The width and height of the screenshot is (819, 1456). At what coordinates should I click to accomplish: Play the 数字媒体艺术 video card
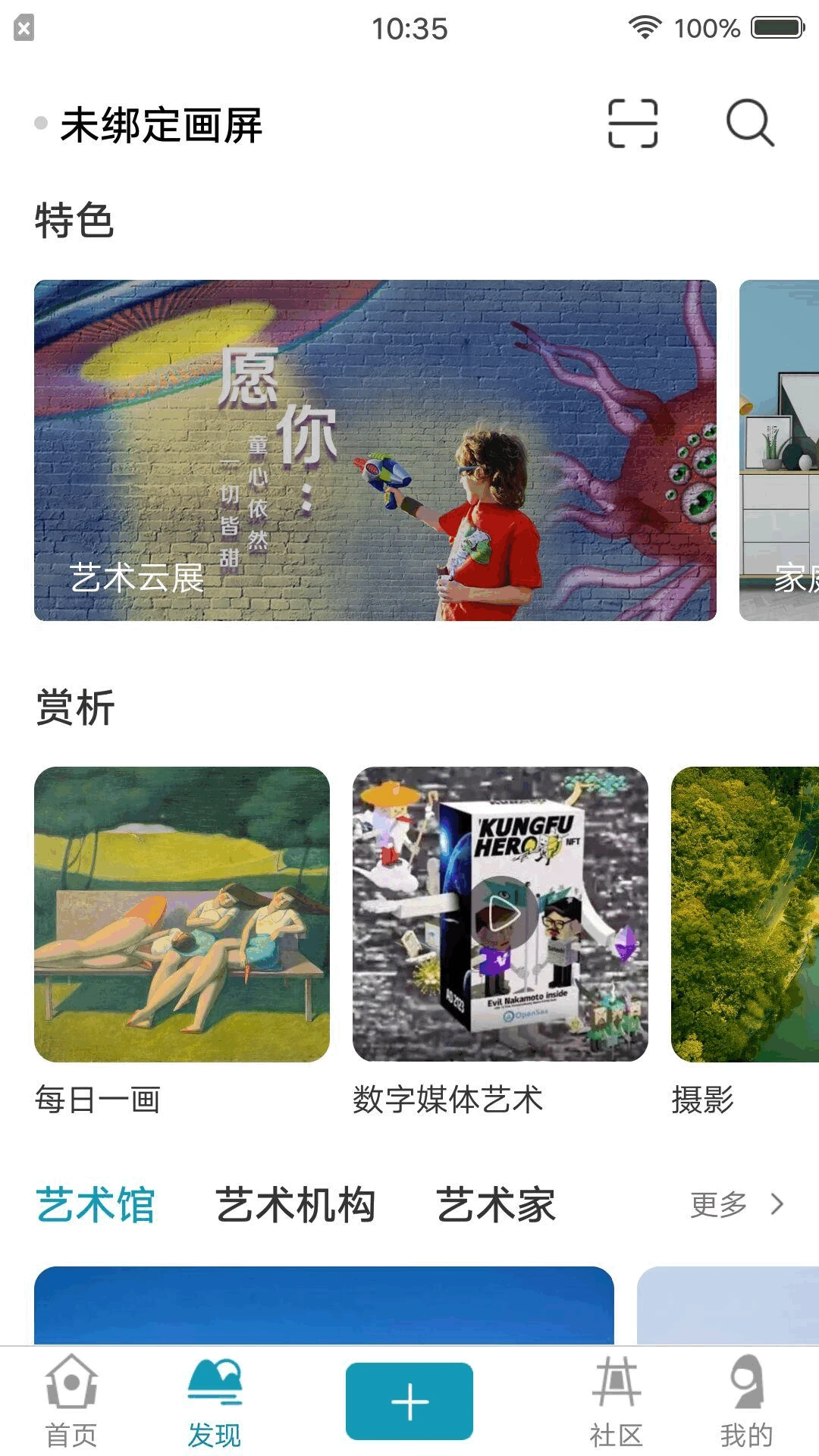click(x=500, y=914)
